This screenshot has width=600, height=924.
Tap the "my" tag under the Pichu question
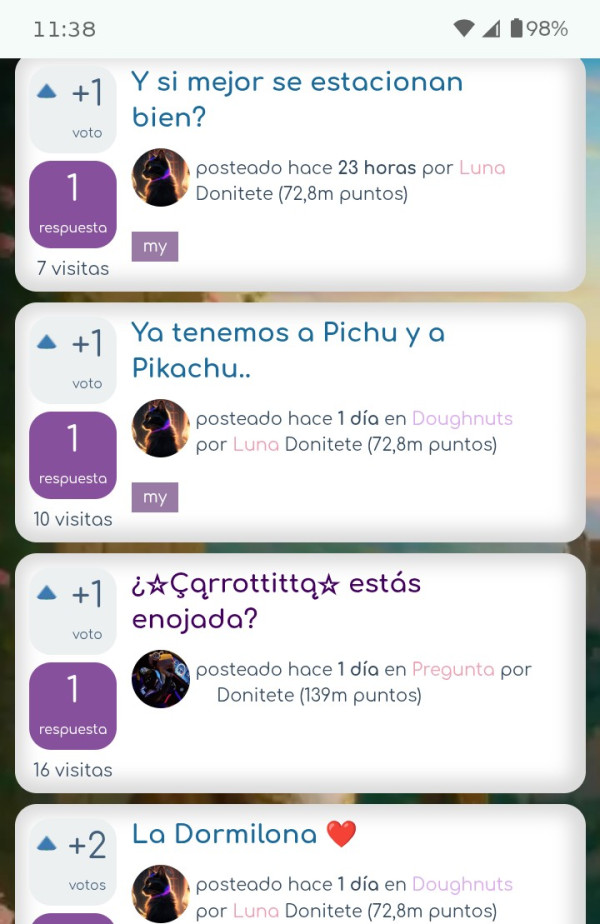tap(155, 497)
